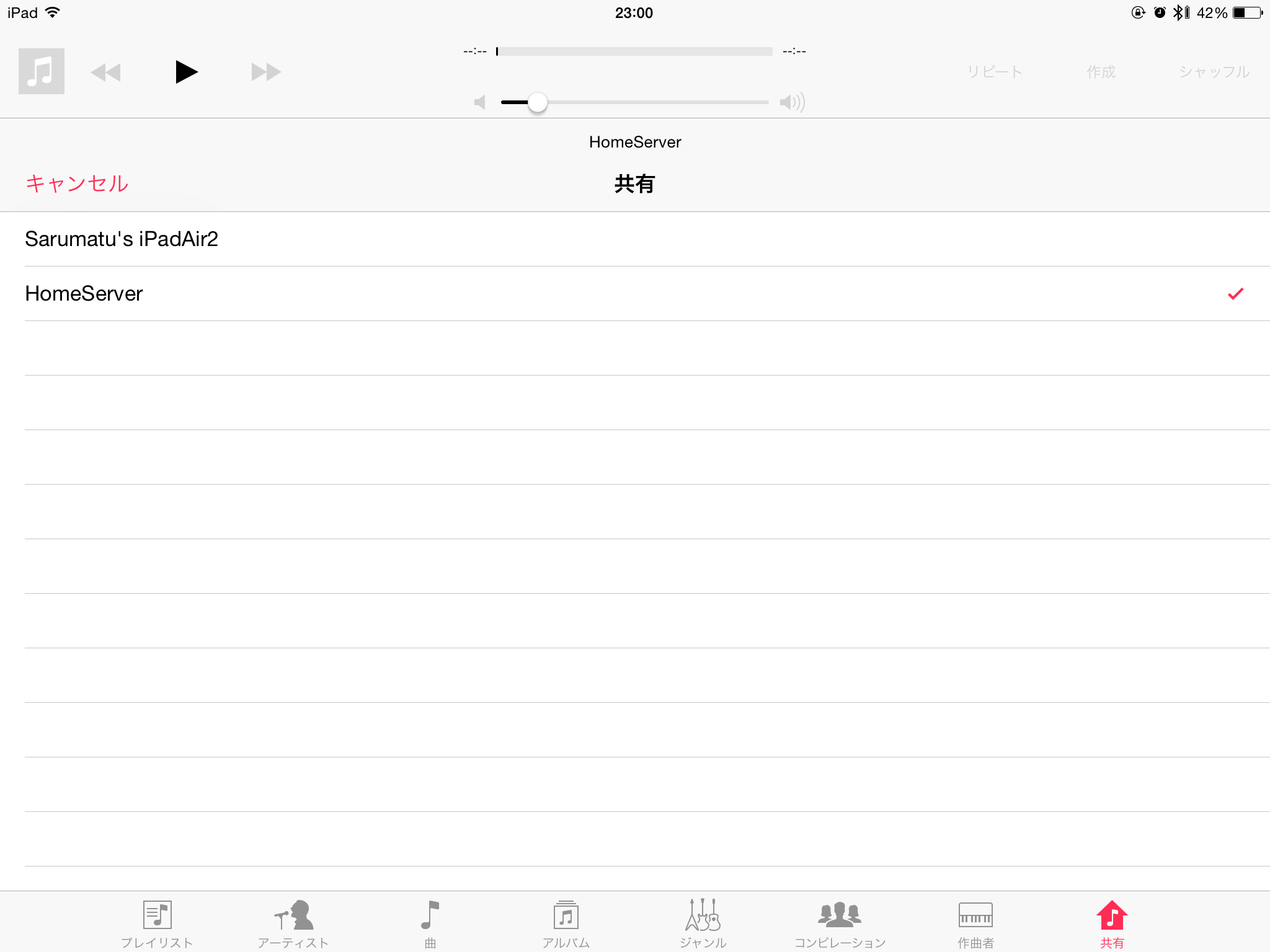Image resolution: width=1270 pixels, height=952 pixels.
Task: Open the 曲 songs tab
Action: (x=430, y=923)
